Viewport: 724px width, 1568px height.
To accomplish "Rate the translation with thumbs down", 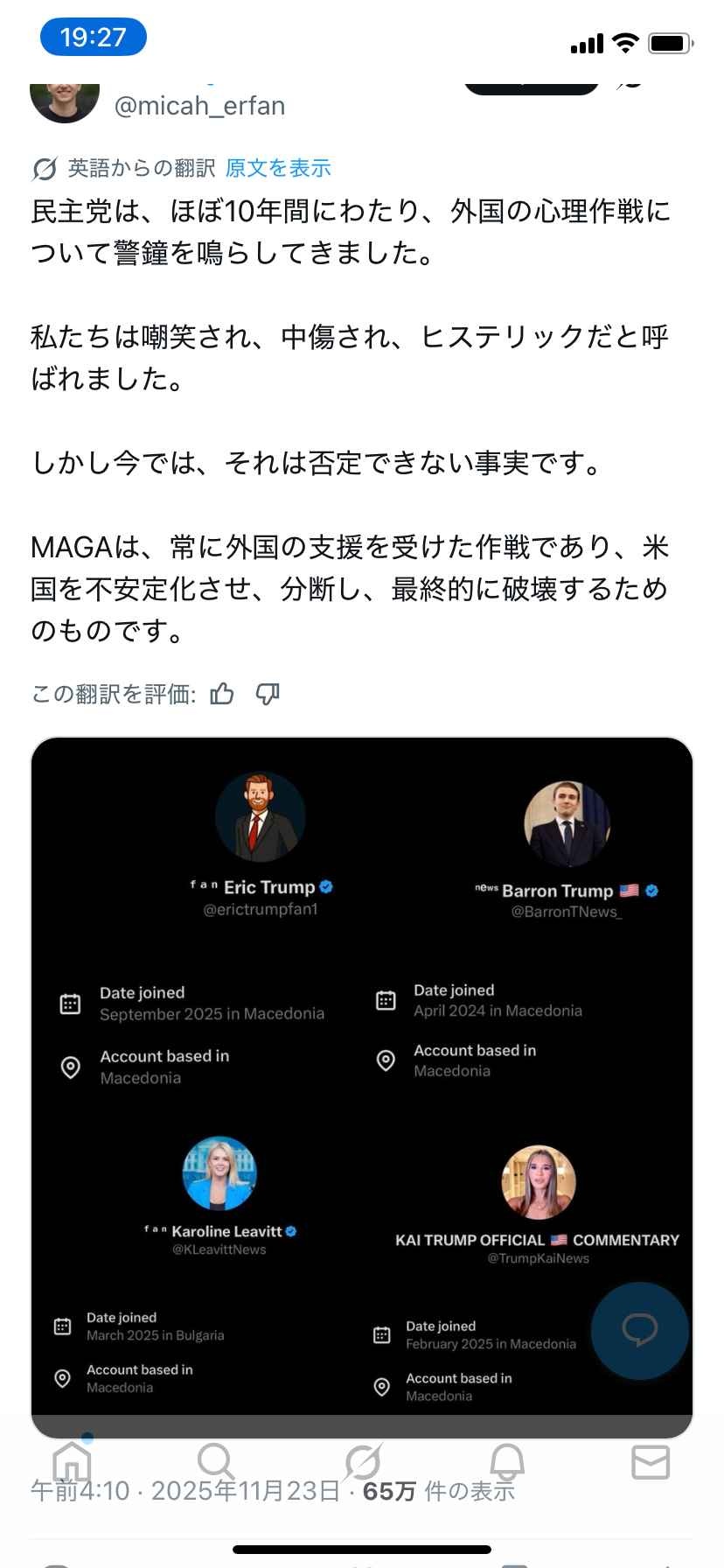I will [x=268, y=694].
